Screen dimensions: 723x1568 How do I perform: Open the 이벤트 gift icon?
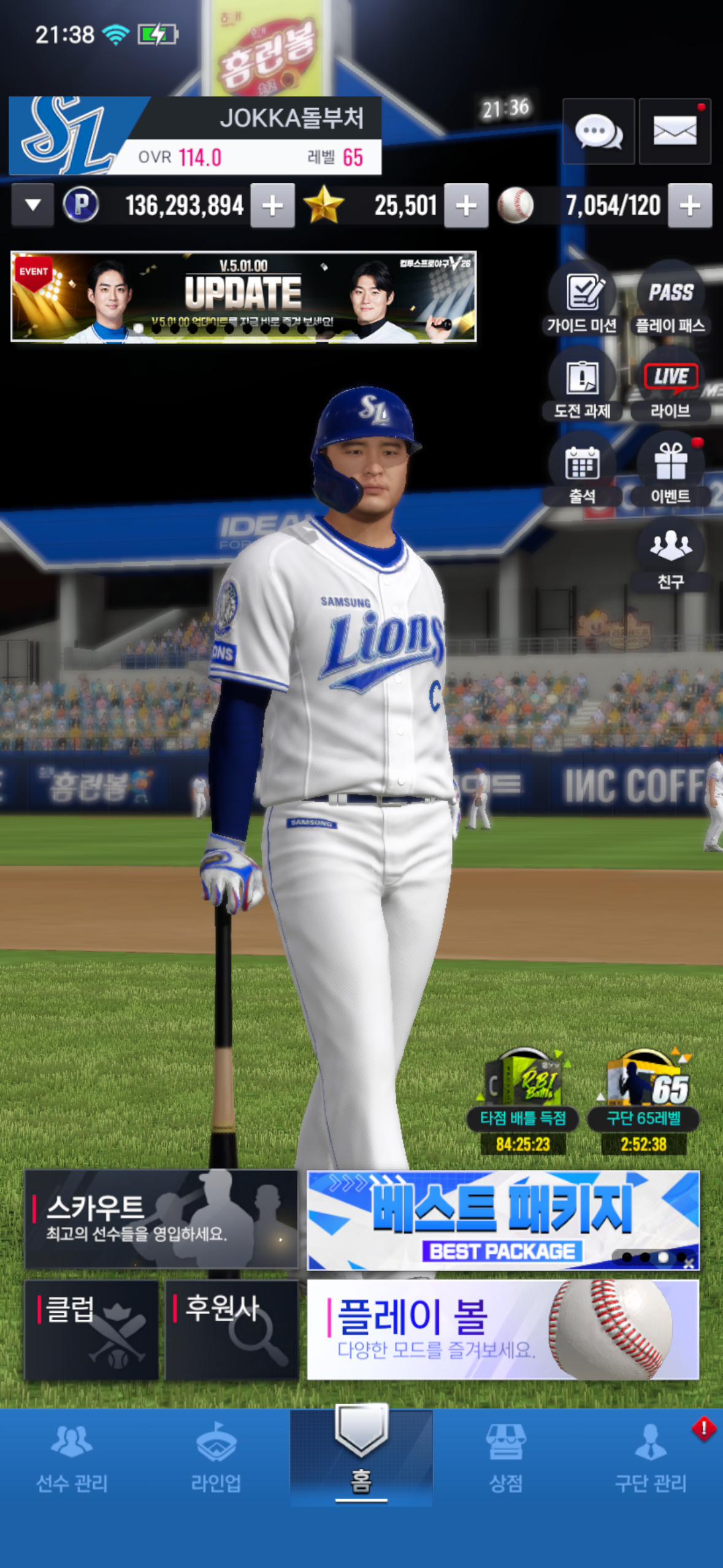(670, 470)
